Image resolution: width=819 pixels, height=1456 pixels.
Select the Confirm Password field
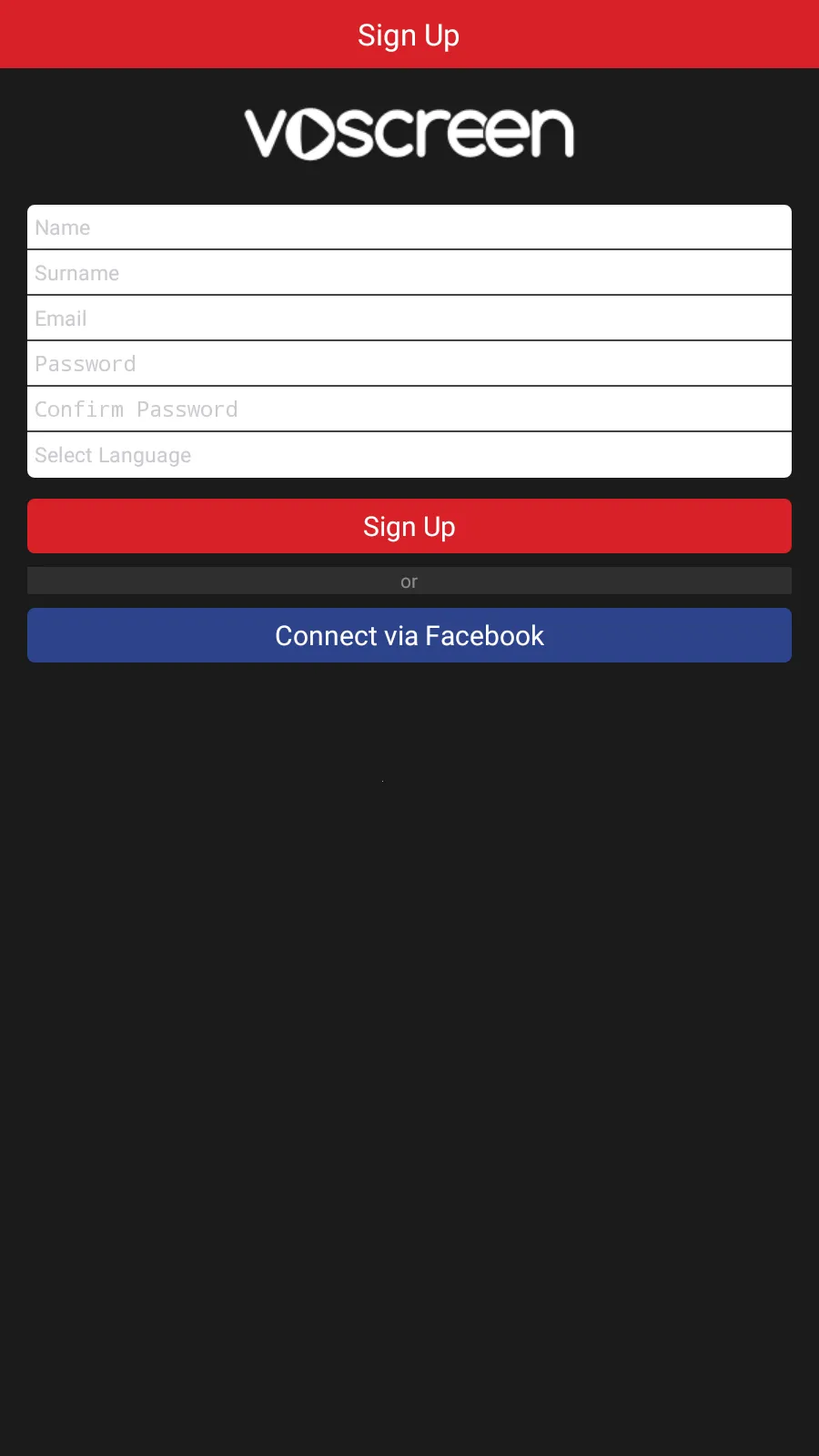click(x=409, y=409)
